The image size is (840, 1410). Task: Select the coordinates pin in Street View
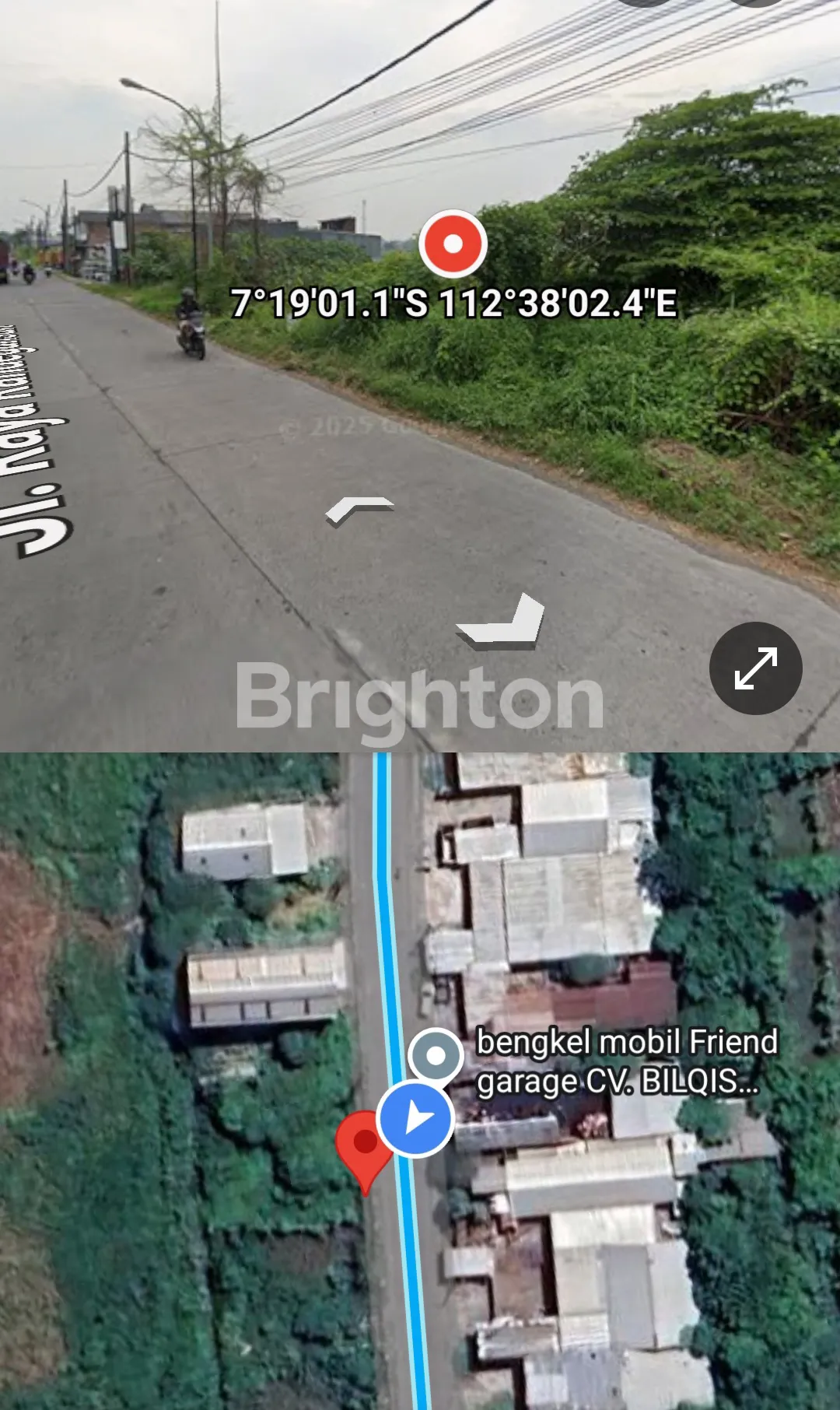point(453,244)
